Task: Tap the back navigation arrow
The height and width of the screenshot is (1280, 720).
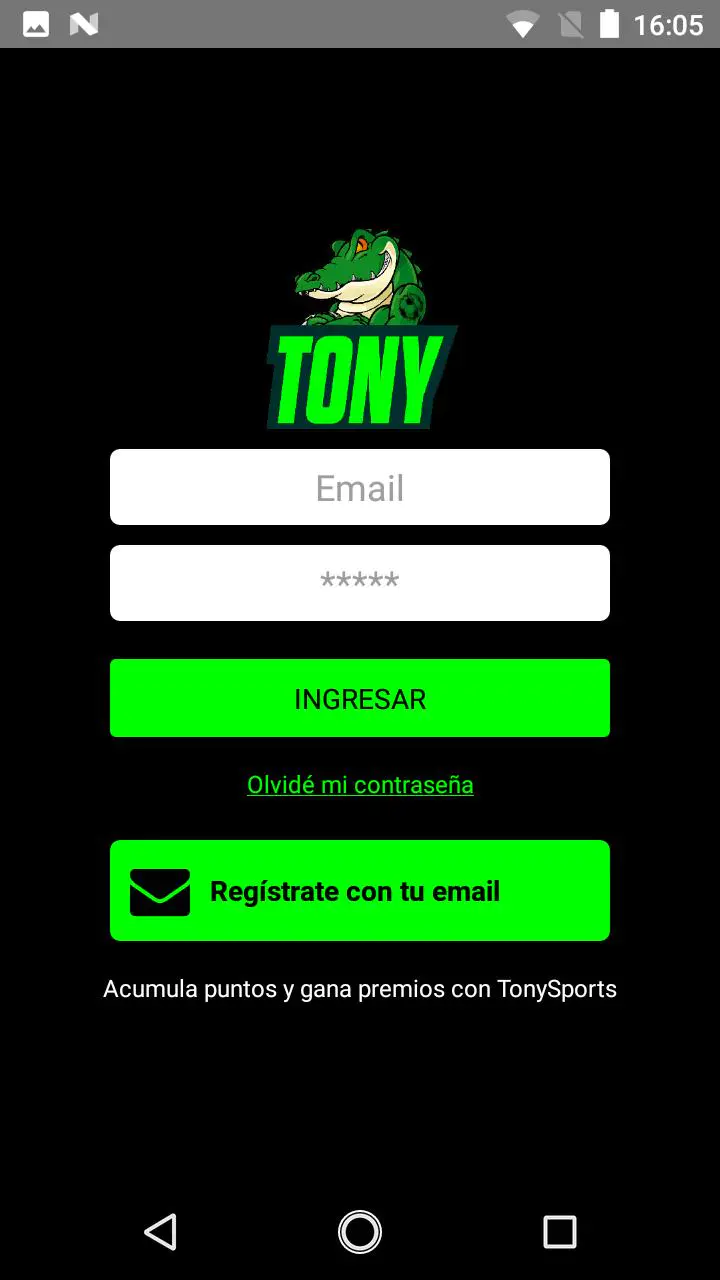Action: pyautogui.click(x=162, y=1232)
